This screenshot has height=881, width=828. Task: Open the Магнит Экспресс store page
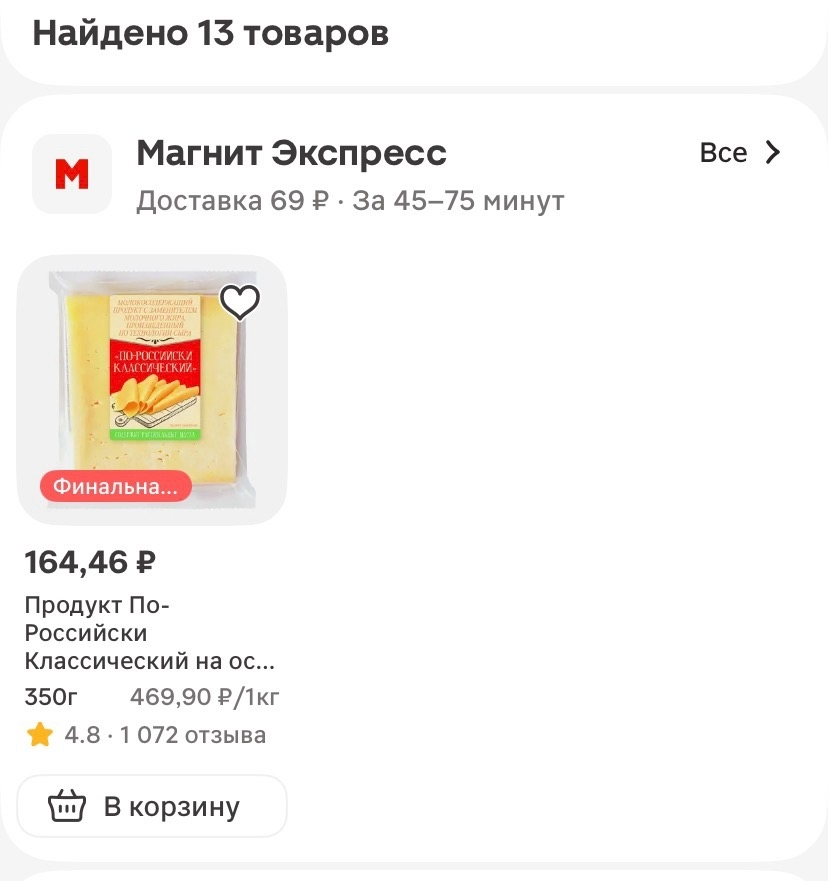[x=291, y=154]
